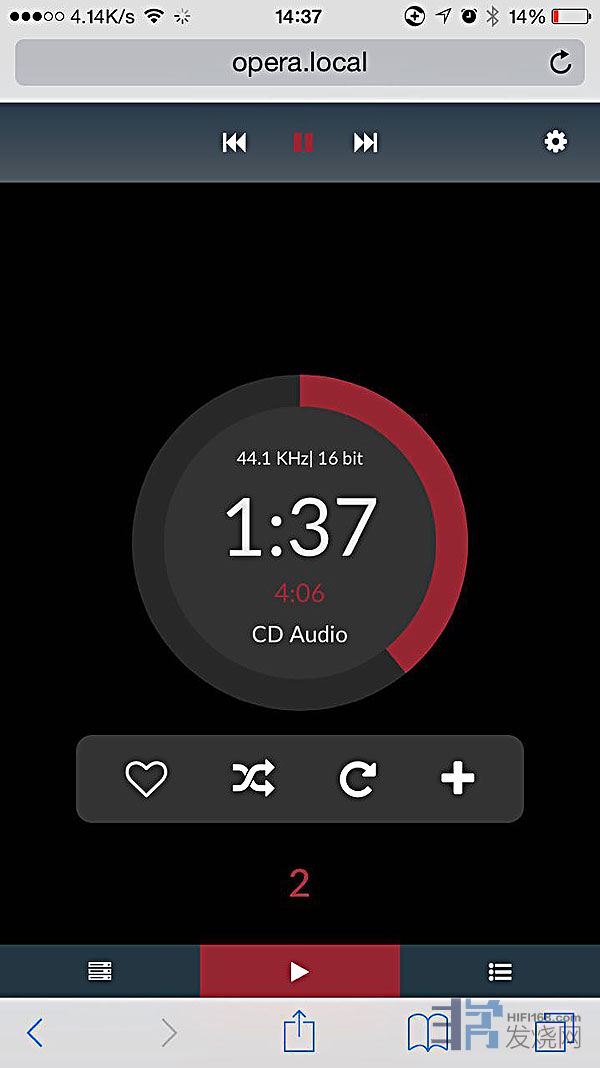Open the settings gear
The width and height of the screenshot is (600, 1068).
point(555,142)
